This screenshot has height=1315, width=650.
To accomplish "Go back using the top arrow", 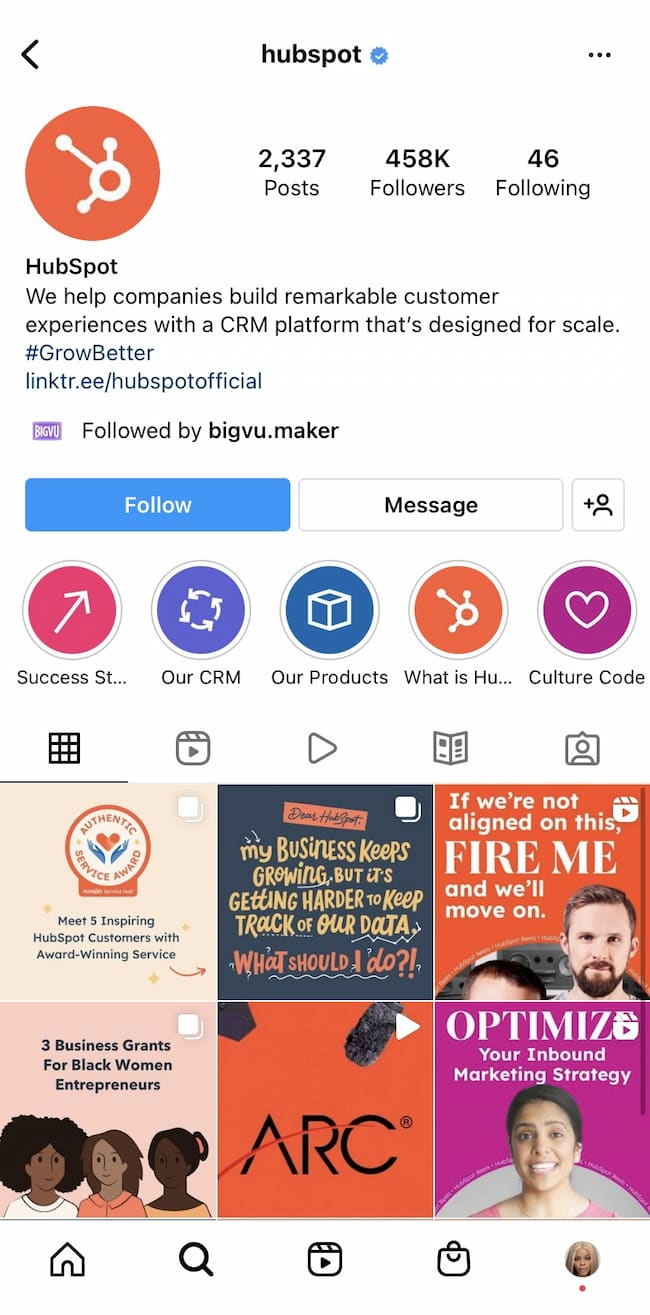I will click(31, 54).
